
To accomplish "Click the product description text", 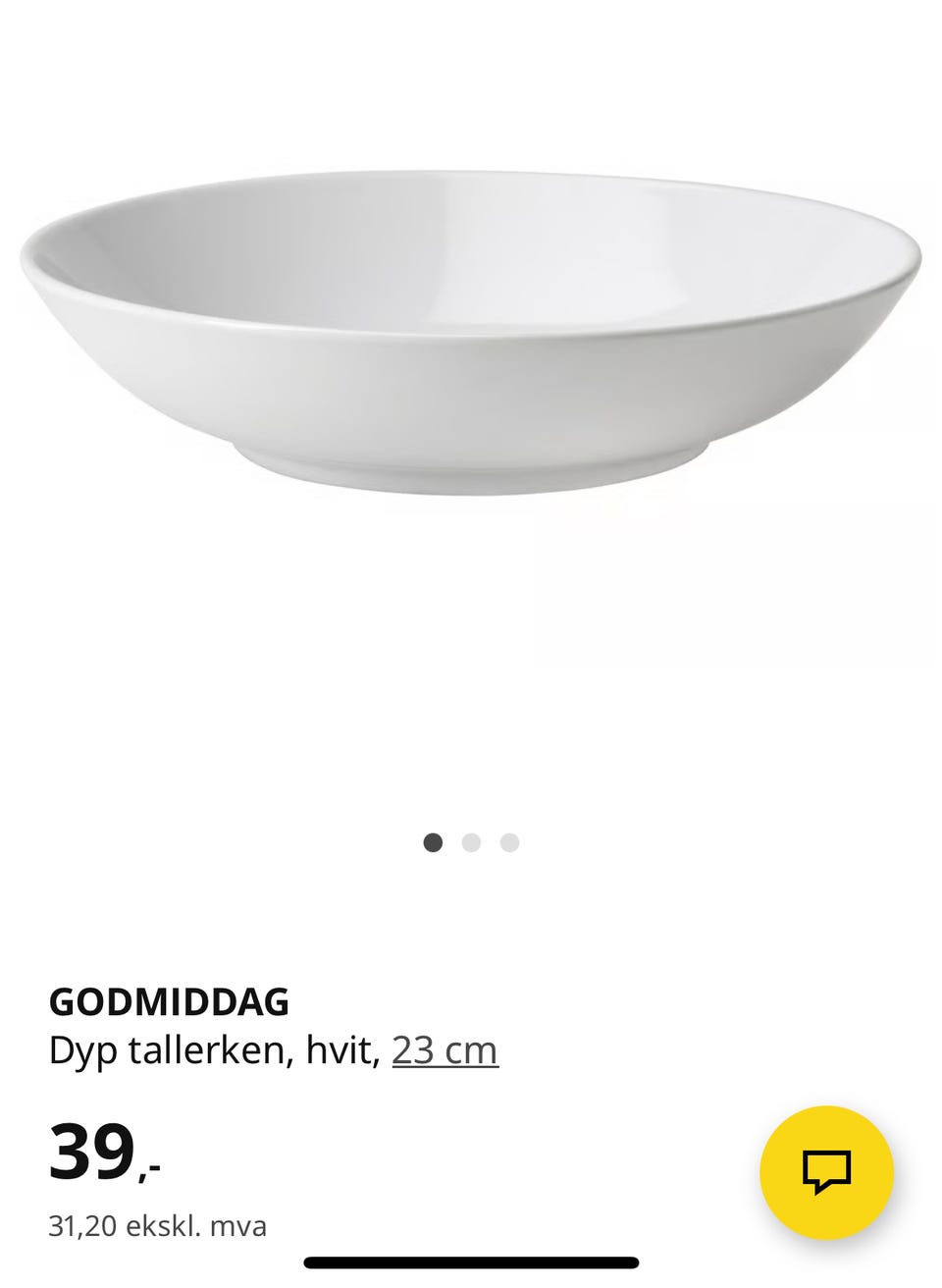I will [x=216, y=1050].
